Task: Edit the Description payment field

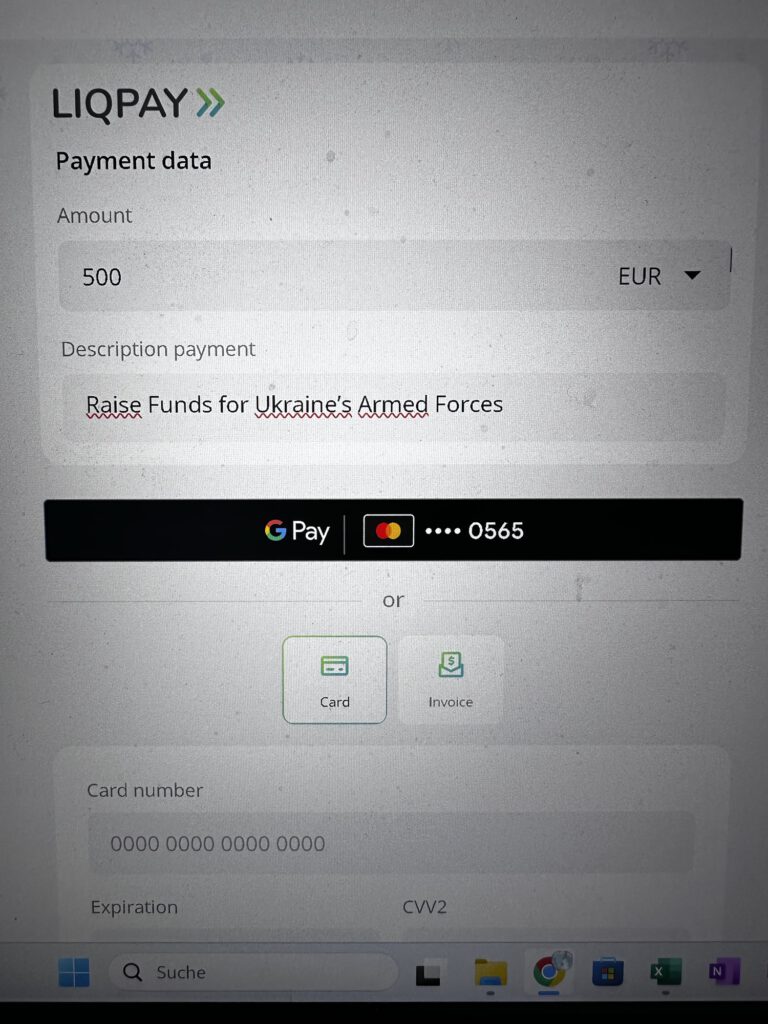Action: 392,405
